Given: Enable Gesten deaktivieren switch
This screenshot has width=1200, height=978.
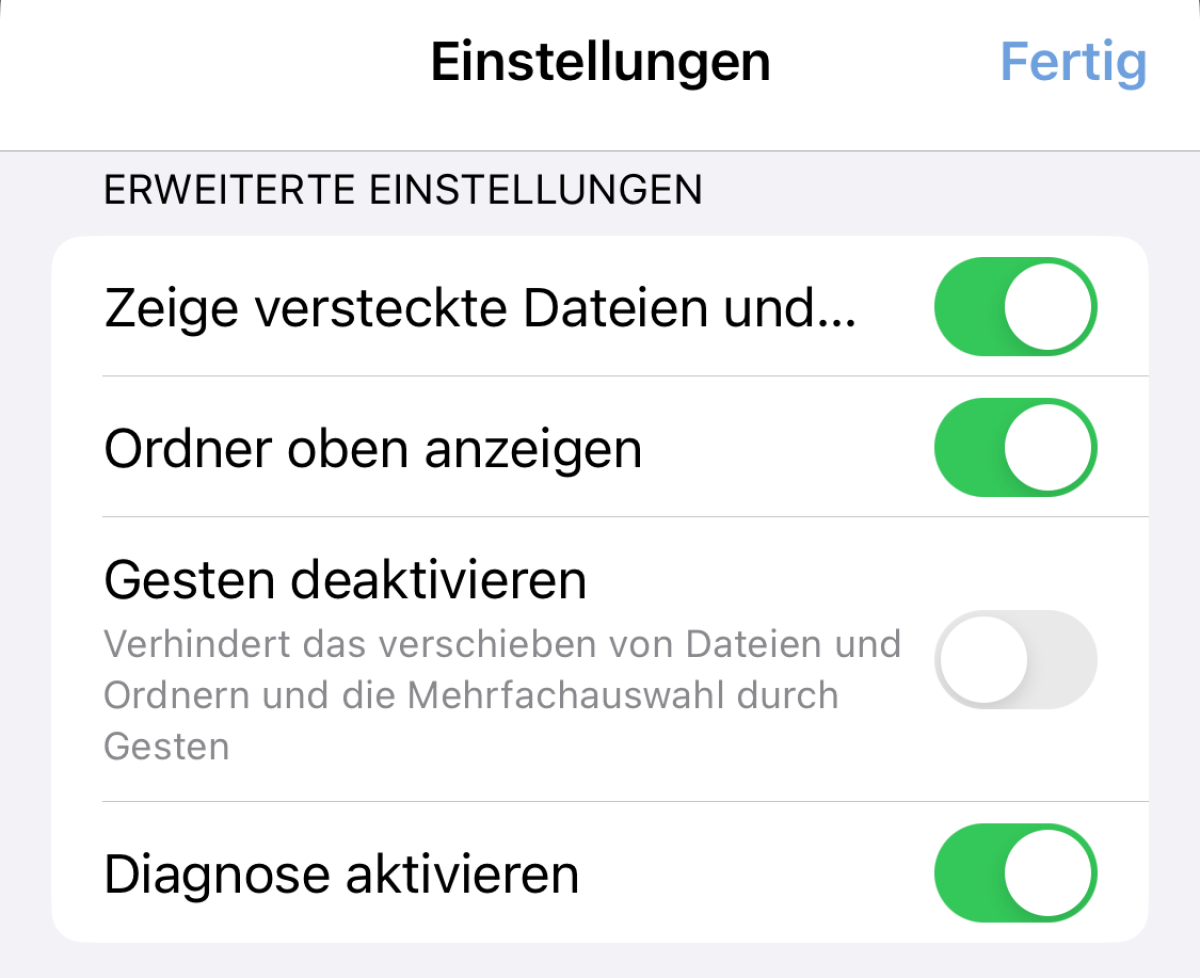Looking at the screenshot, I should point(1015,660).
